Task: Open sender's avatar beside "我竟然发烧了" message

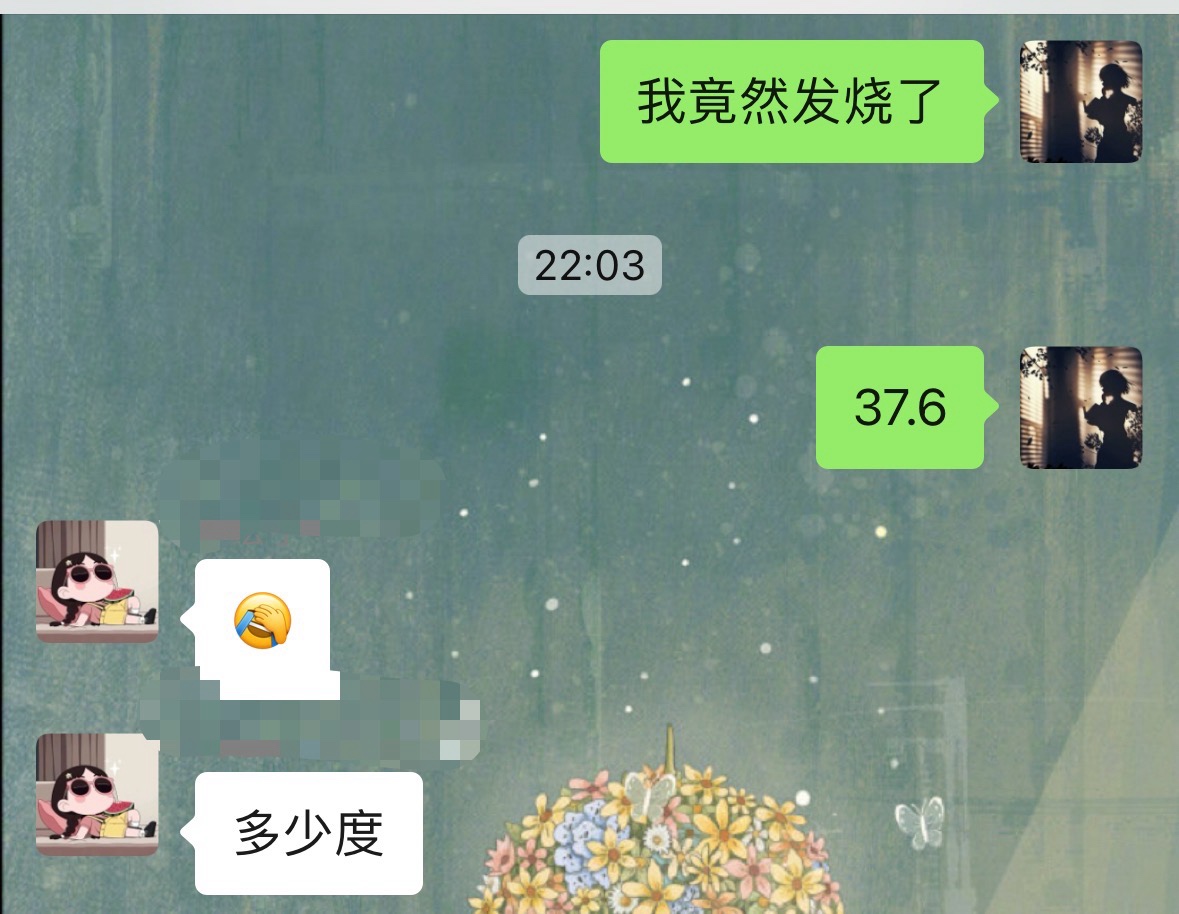Action: (x=1080, y=101)
